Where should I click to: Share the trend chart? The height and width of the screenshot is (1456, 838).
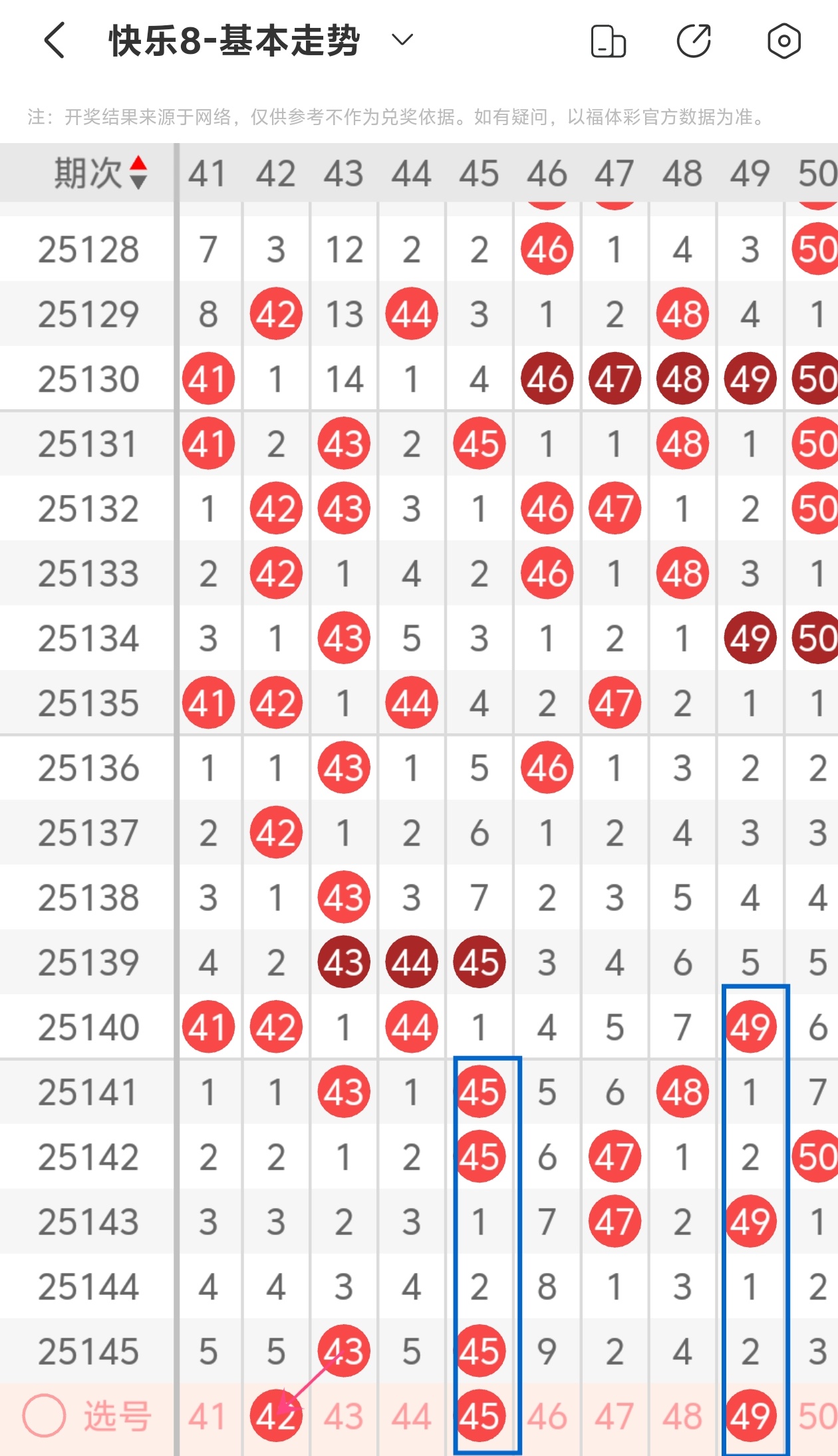click(x=694, y=41)
